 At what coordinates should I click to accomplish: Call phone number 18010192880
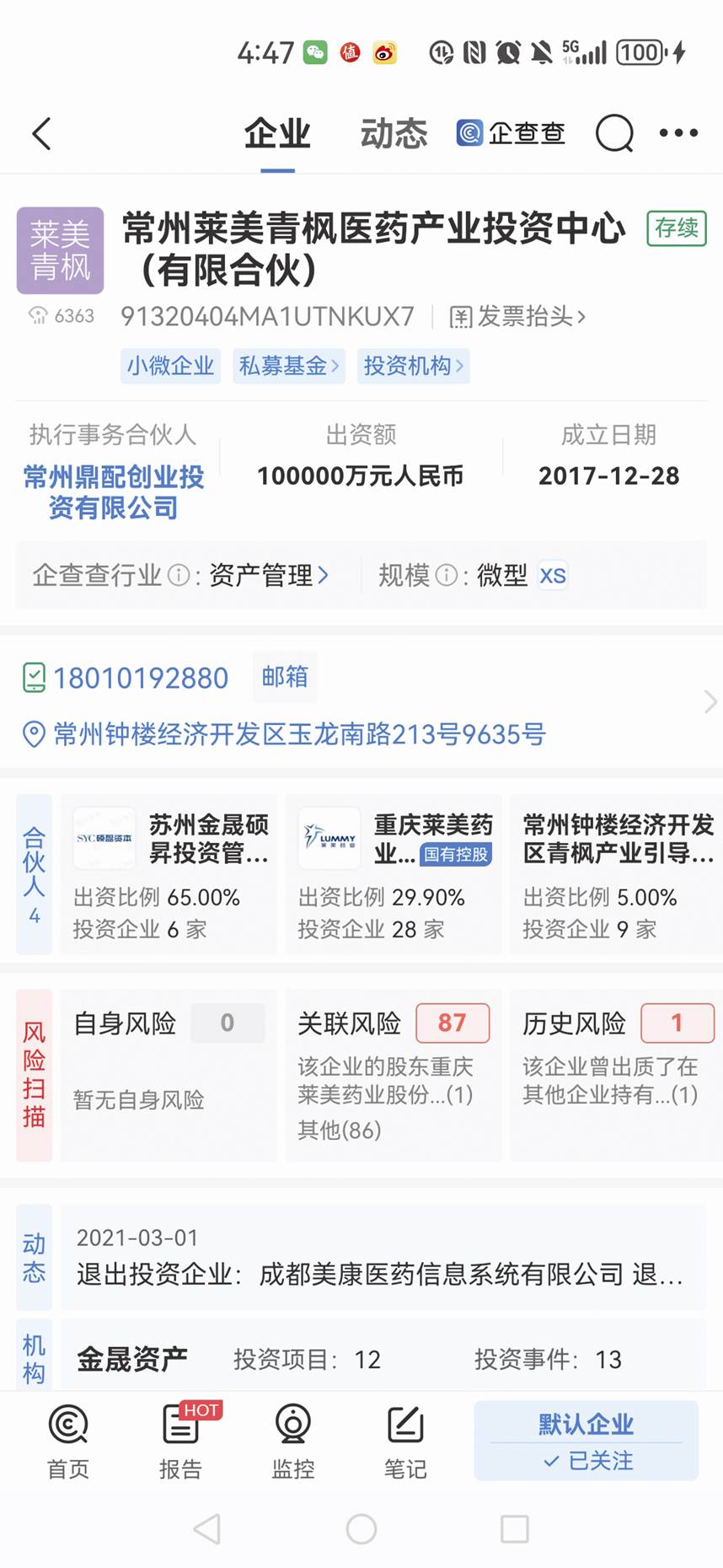(140, 678)
